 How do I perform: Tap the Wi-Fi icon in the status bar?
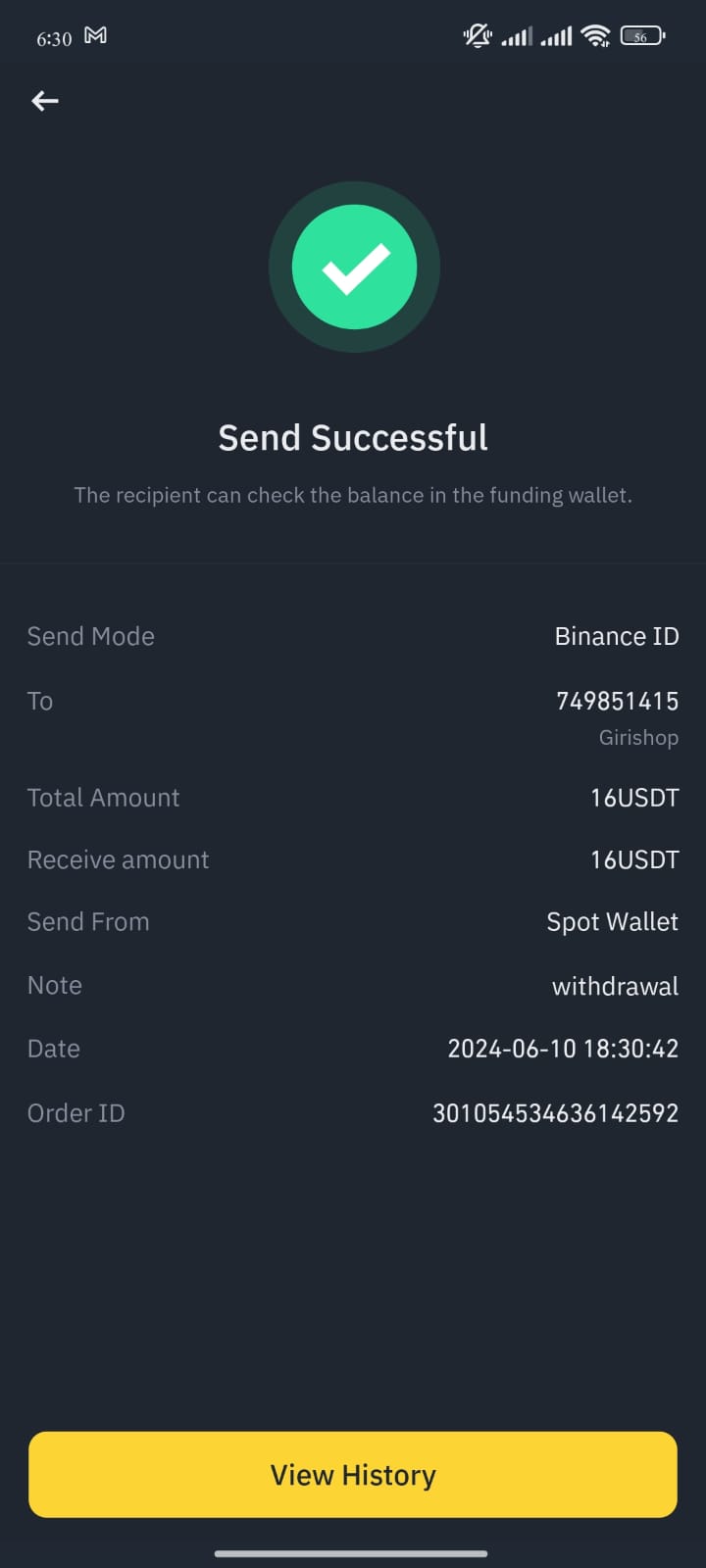click(597, 35)
